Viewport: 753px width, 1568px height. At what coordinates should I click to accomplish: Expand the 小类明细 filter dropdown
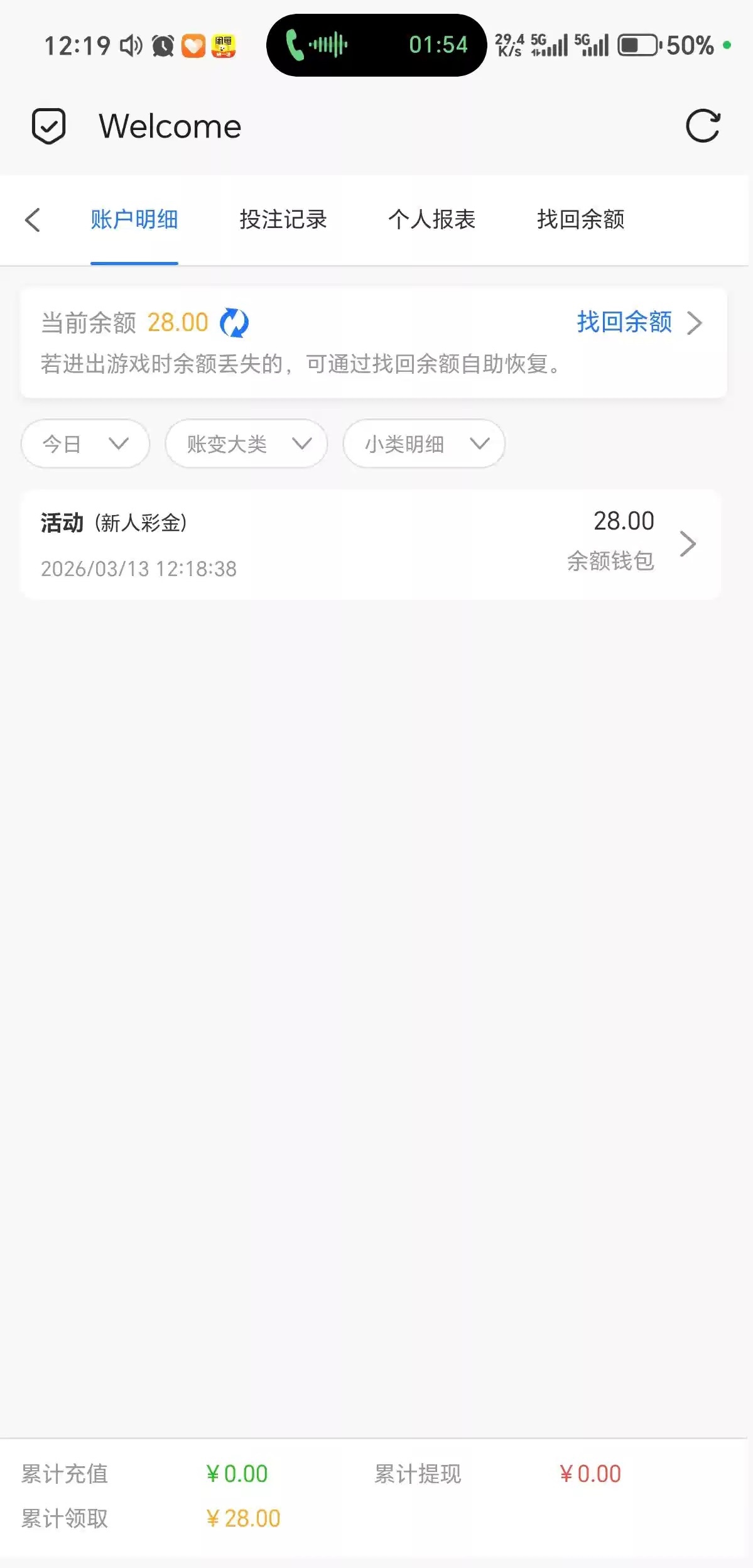(x=424, y=444)
